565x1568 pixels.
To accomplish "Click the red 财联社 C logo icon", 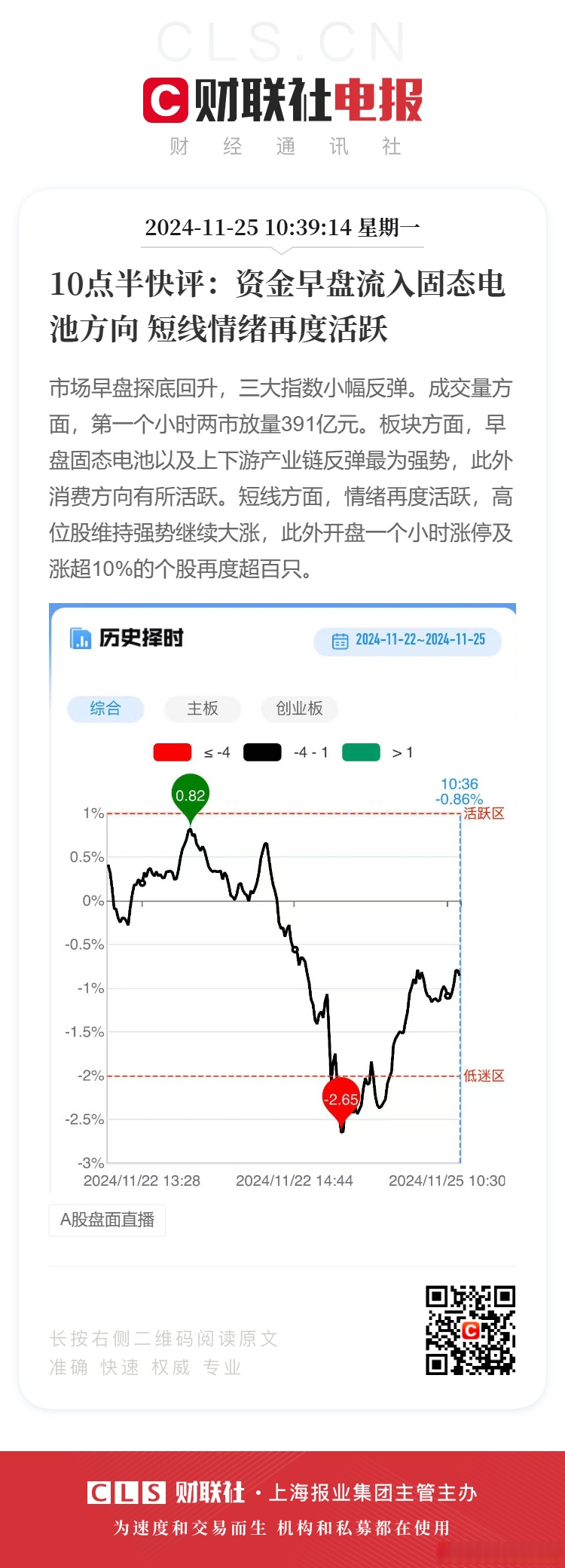I will (x=167, y=100).
